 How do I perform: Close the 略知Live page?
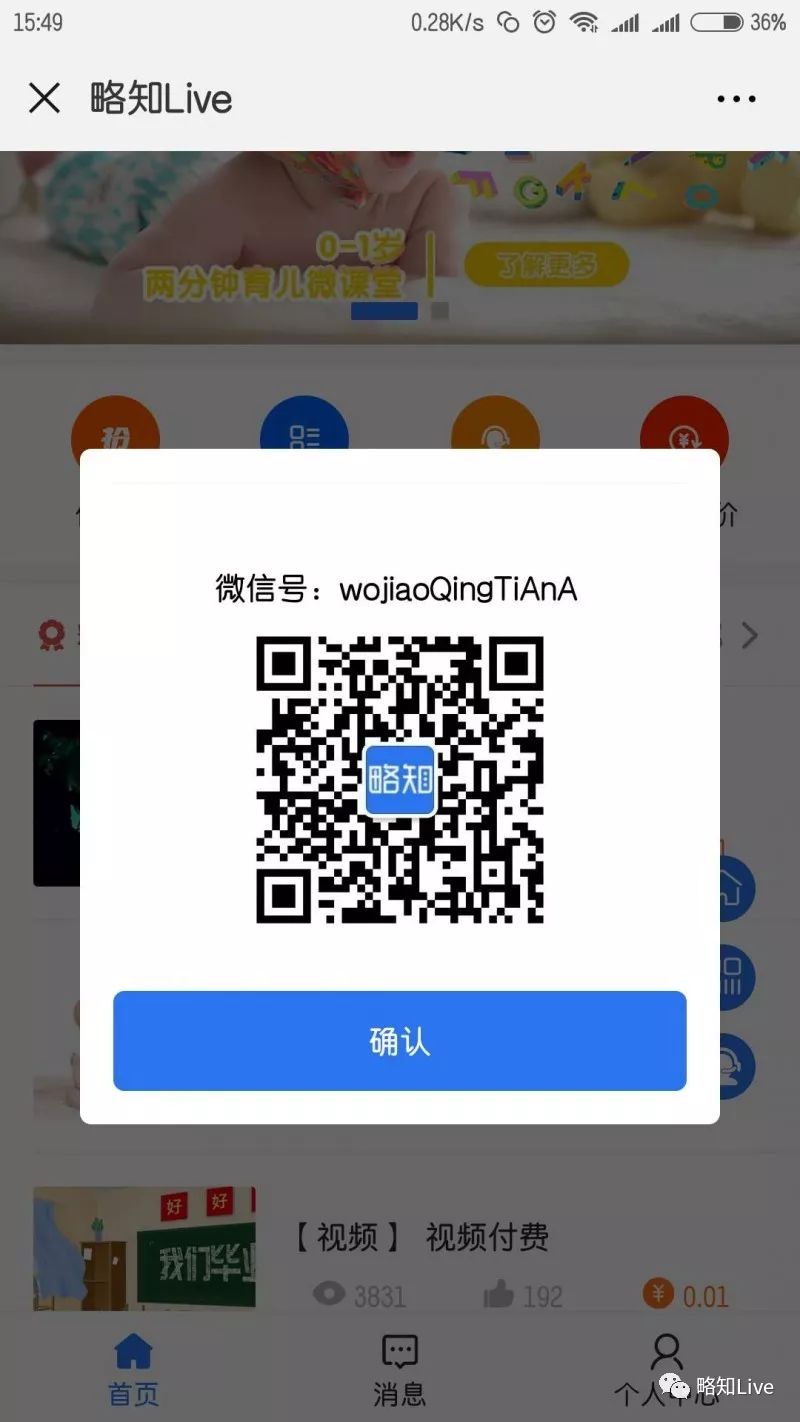(44, 98)
